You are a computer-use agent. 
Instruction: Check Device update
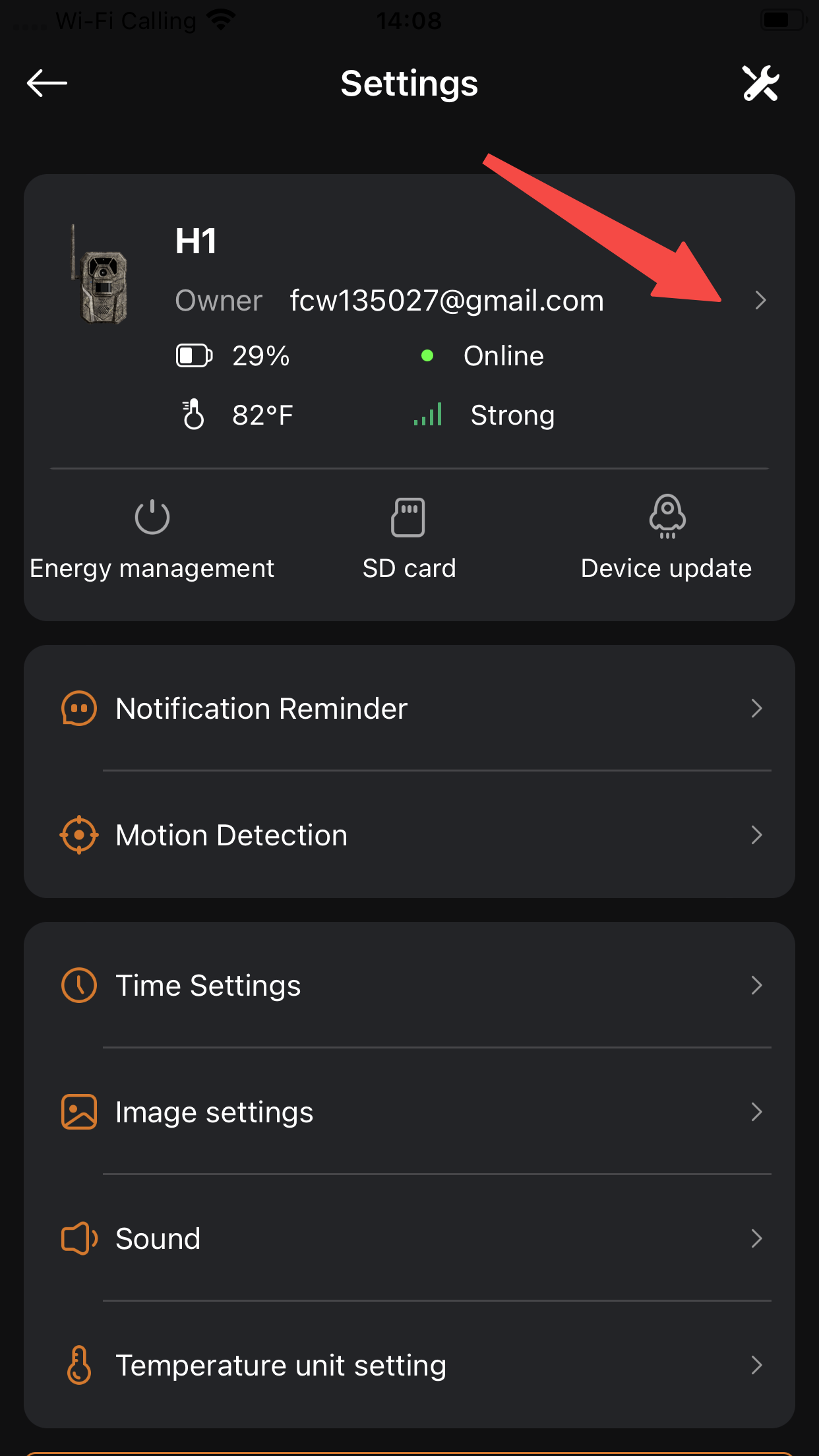coord(667,539)
